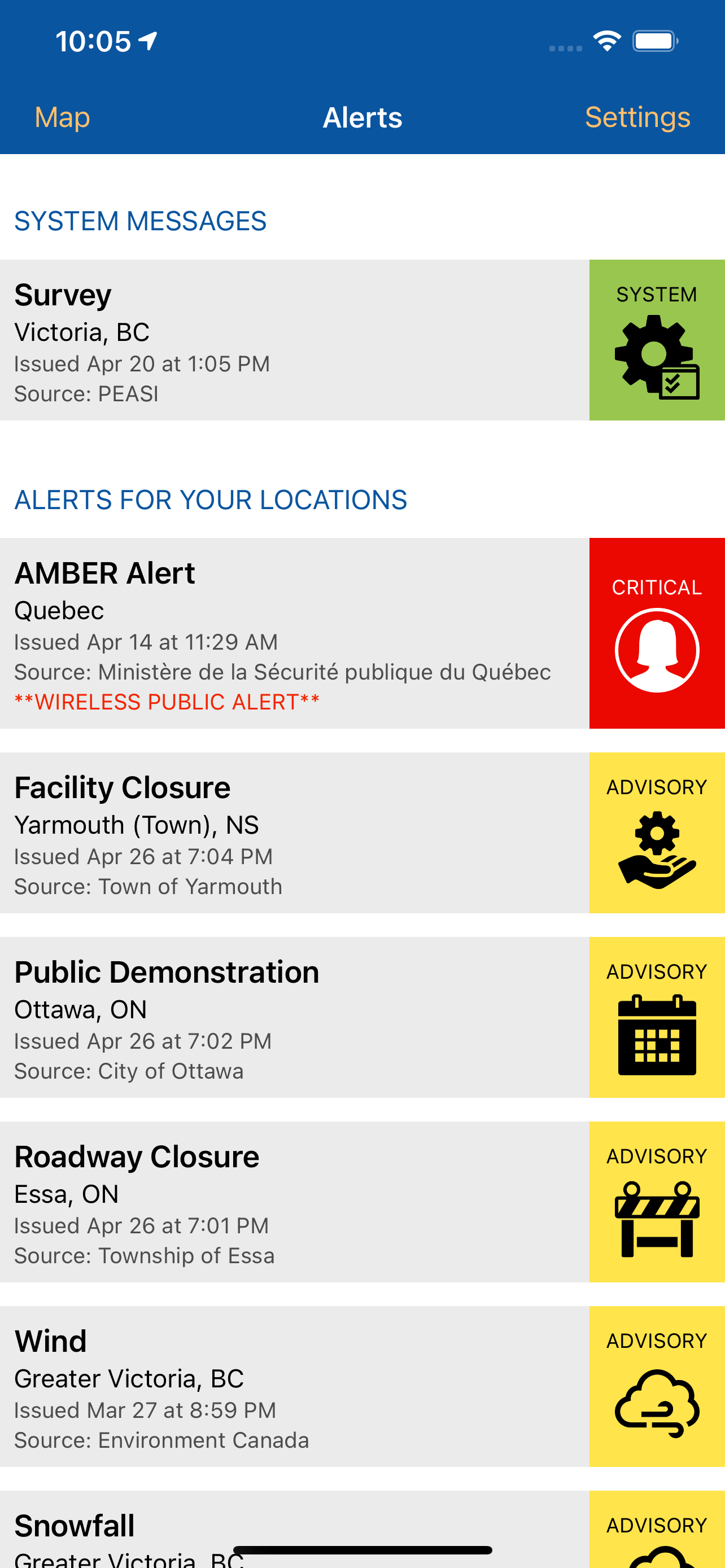Click the WIRELESS PUBLIC ALERT red text

click(166, 701)
